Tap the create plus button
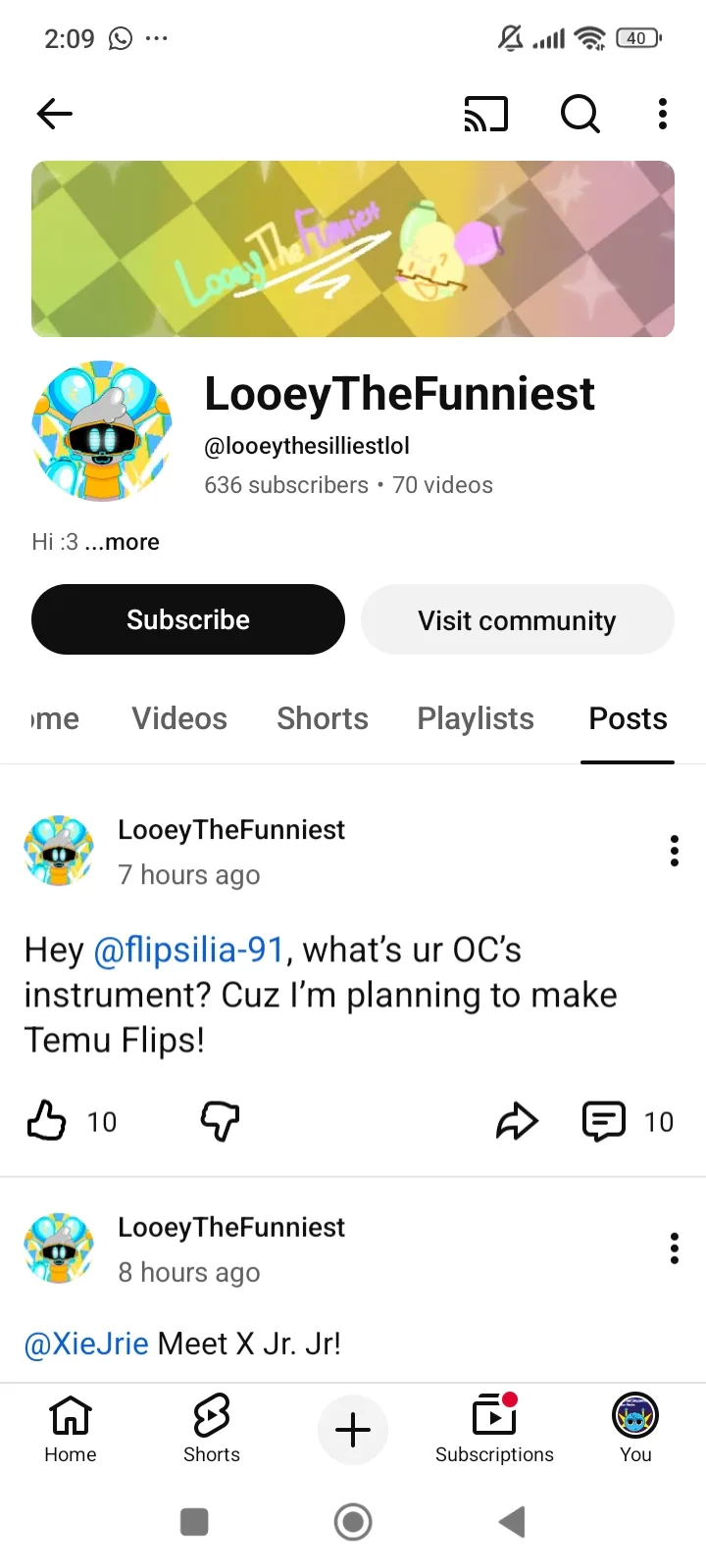 click(353, 1430)
